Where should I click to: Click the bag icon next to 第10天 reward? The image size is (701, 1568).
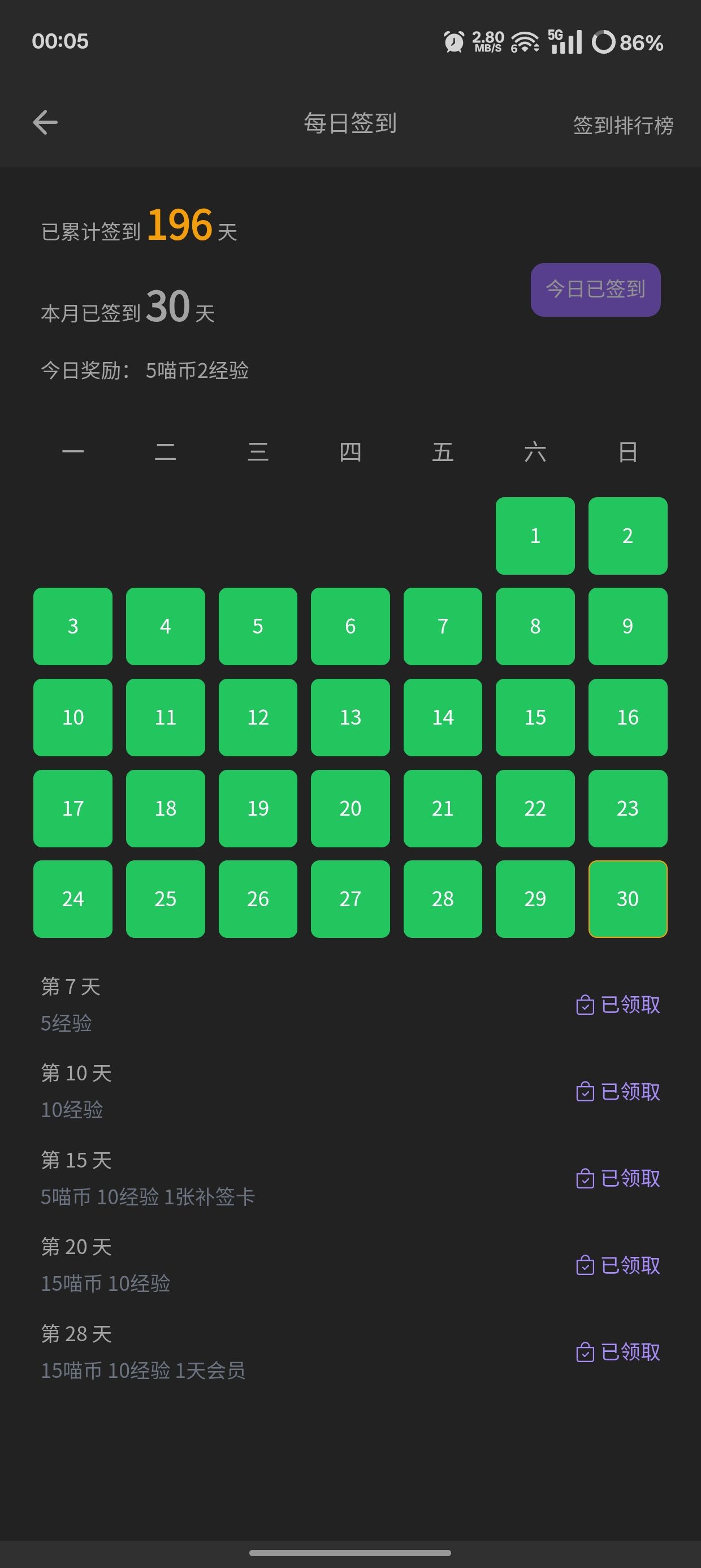click(x=585, y=1091)
